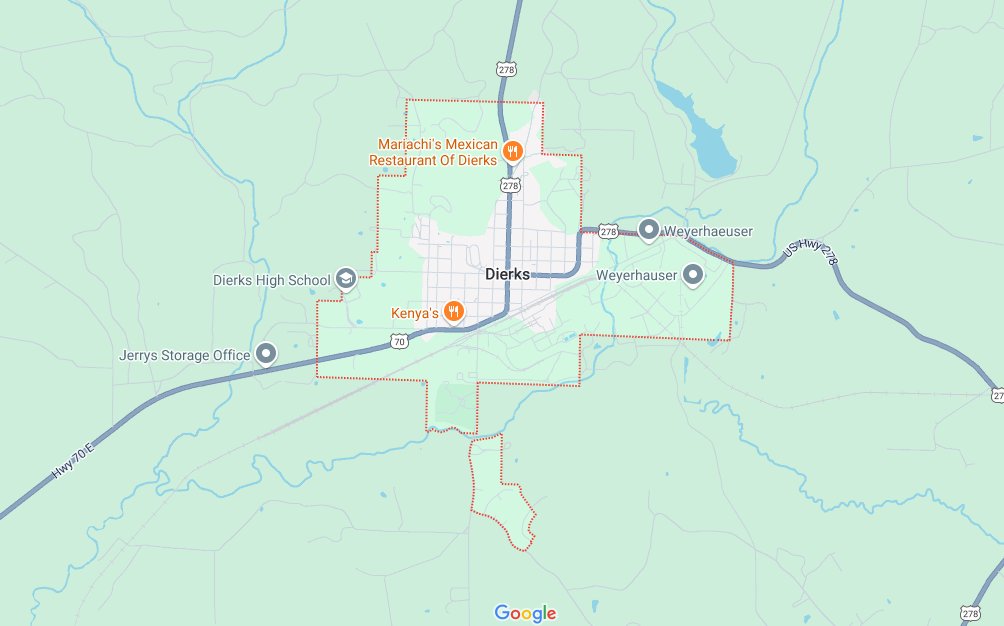Select the Kenya's restaurant marker
Screen dimensions: 1004x626
click(x=454, y=313)
